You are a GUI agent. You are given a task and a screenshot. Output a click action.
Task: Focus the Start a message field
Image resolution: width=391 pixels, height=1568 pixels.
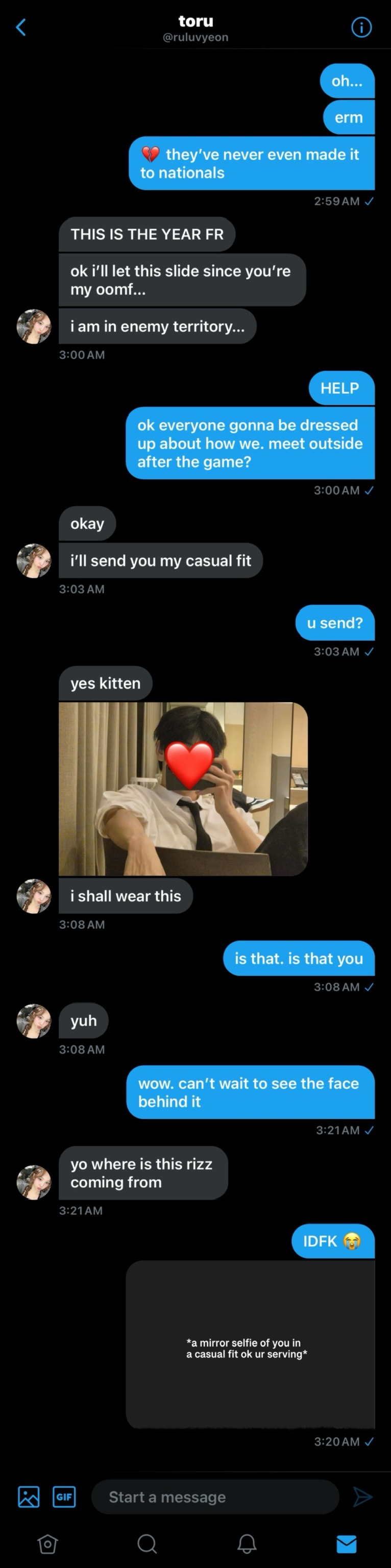coord(214,1497)
